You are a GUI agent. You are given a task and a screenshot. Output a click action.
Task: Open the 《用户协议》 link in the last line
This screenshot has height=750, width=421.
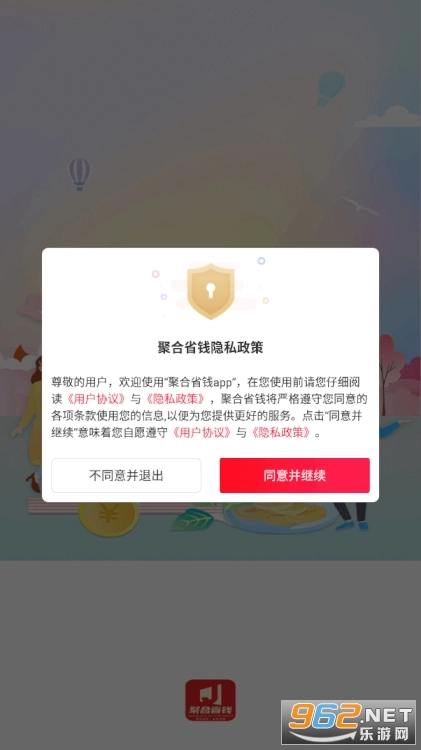coord(203,433)
